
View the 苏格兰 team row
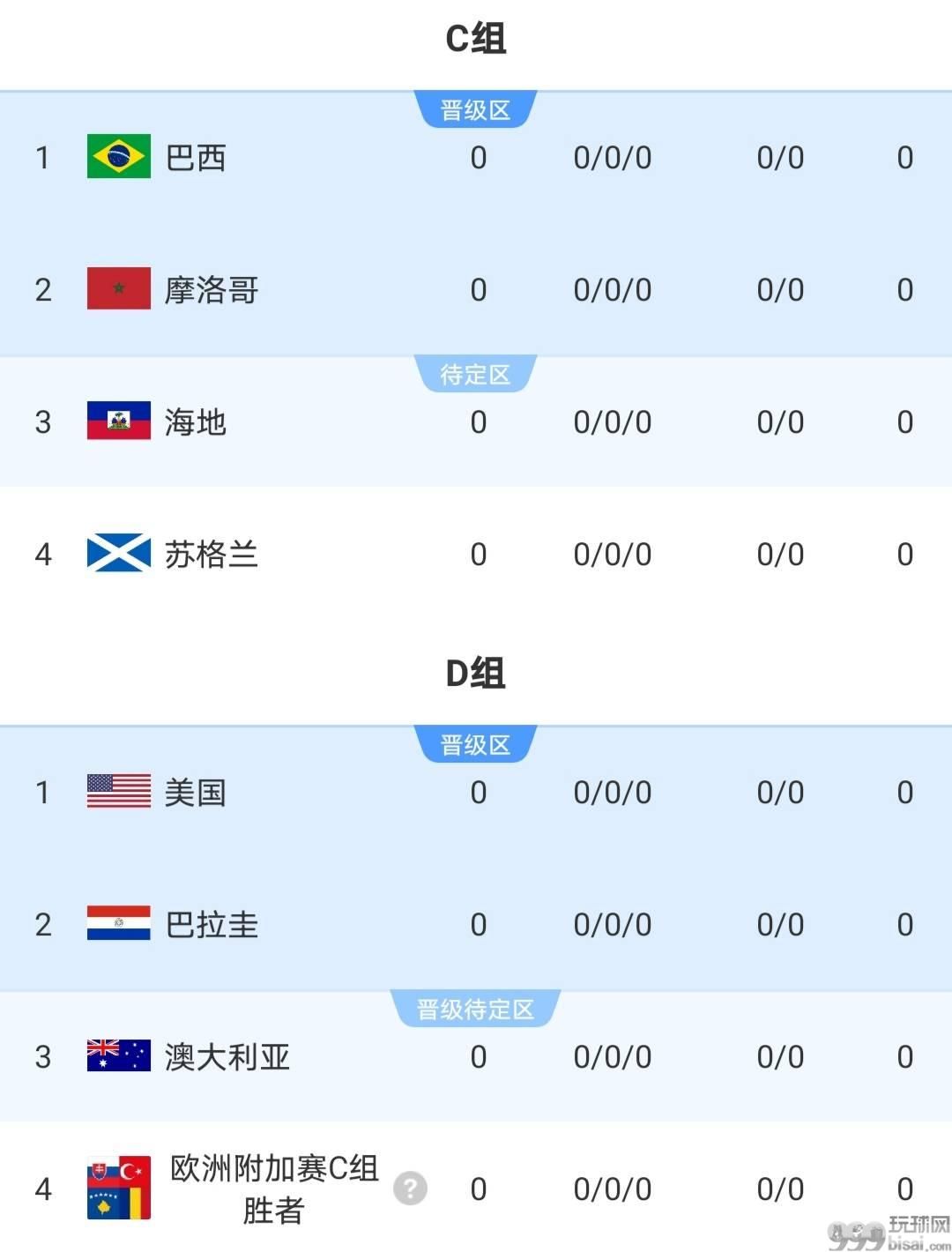click(x=212, y=555)
